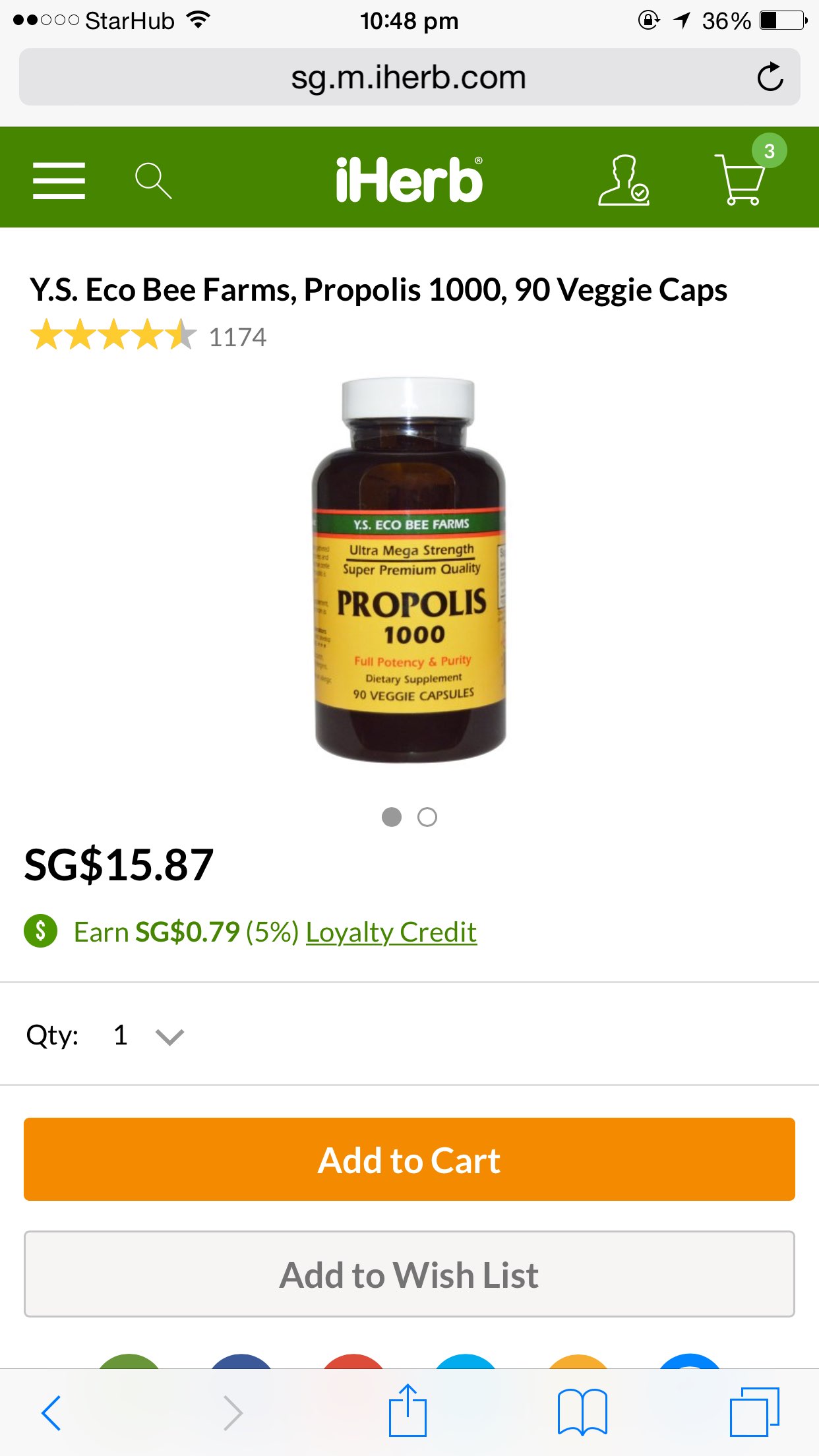
Task: Open the iHerb search icon
Action: pyautogui.click(x=153, y=180)
